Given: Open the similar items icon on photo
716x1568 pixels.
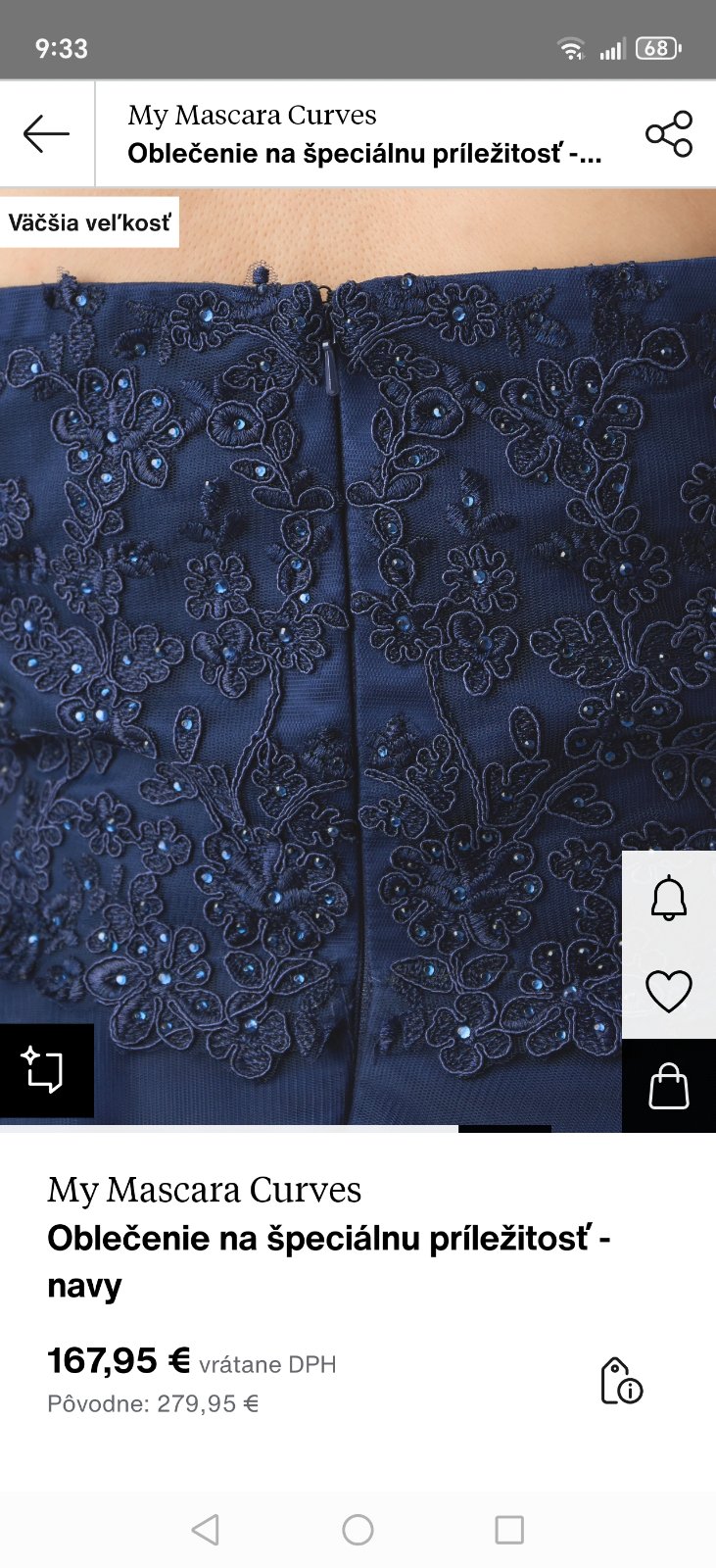Looking at the screenshot, I should (46, 1070).
